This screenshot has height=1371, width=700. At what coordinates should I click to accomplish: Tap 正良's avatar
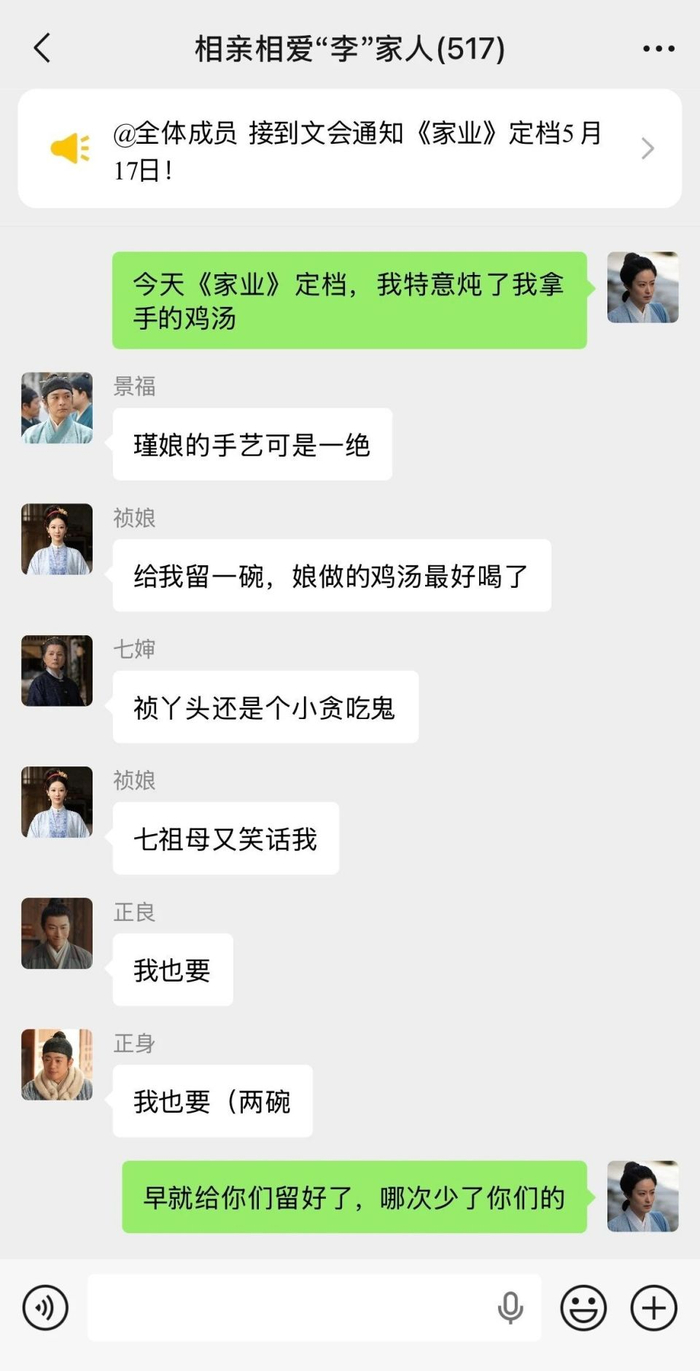coord(57,934)
